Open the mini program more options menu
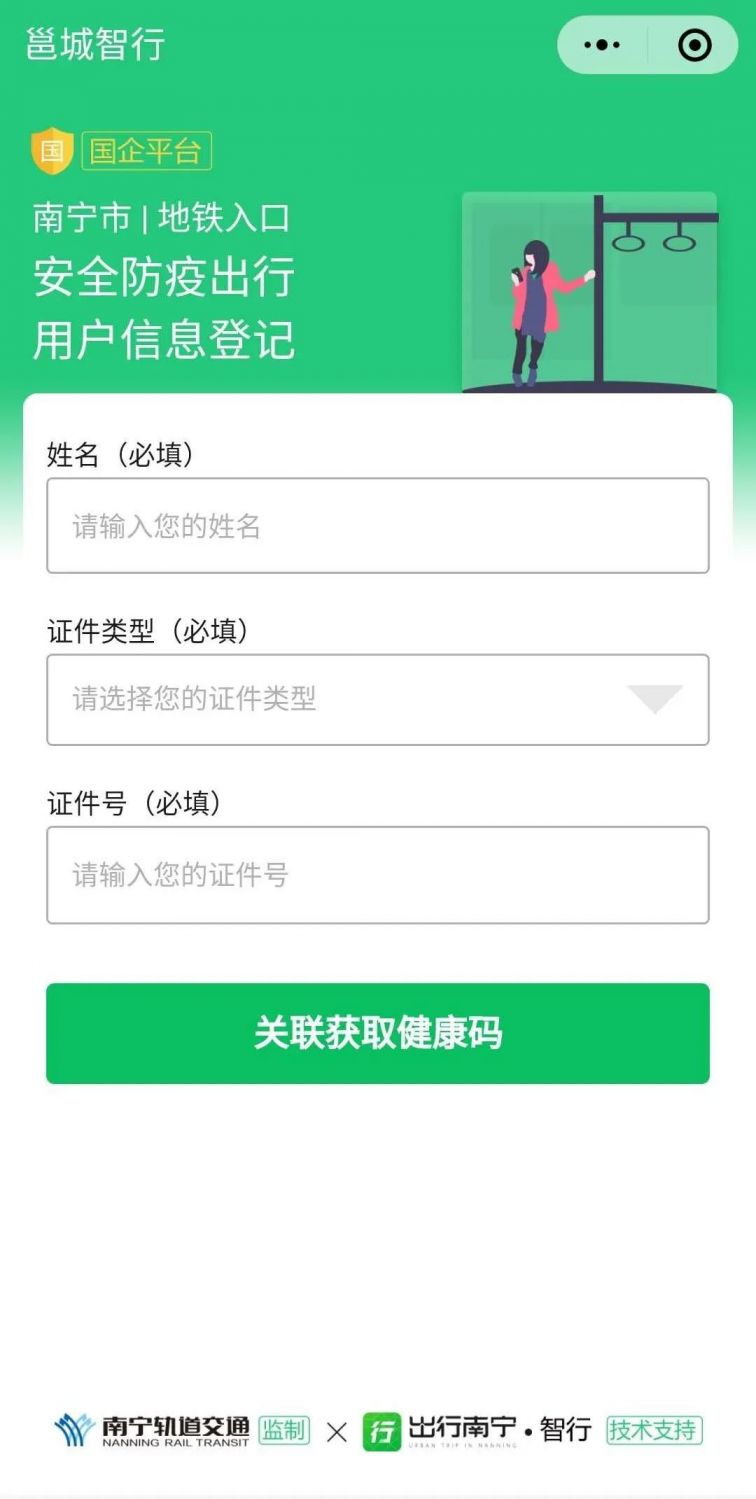The image size is (756, 1499). coord(602,45)
